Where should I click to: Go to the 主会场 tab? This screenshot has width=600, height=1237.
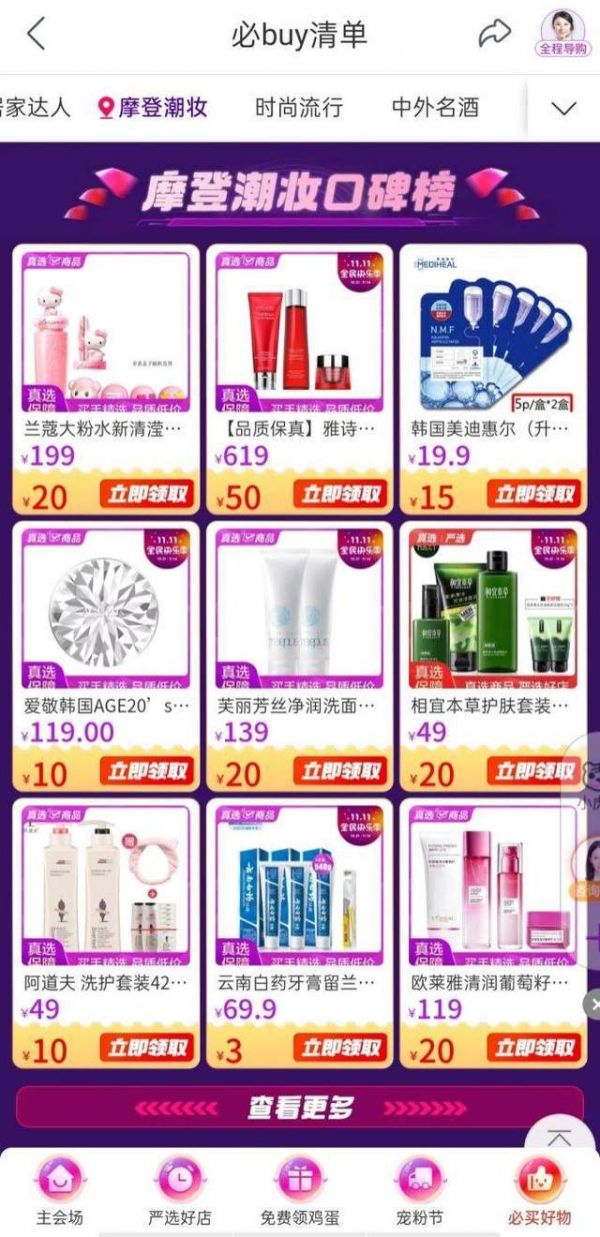(x=60, y=1190)
